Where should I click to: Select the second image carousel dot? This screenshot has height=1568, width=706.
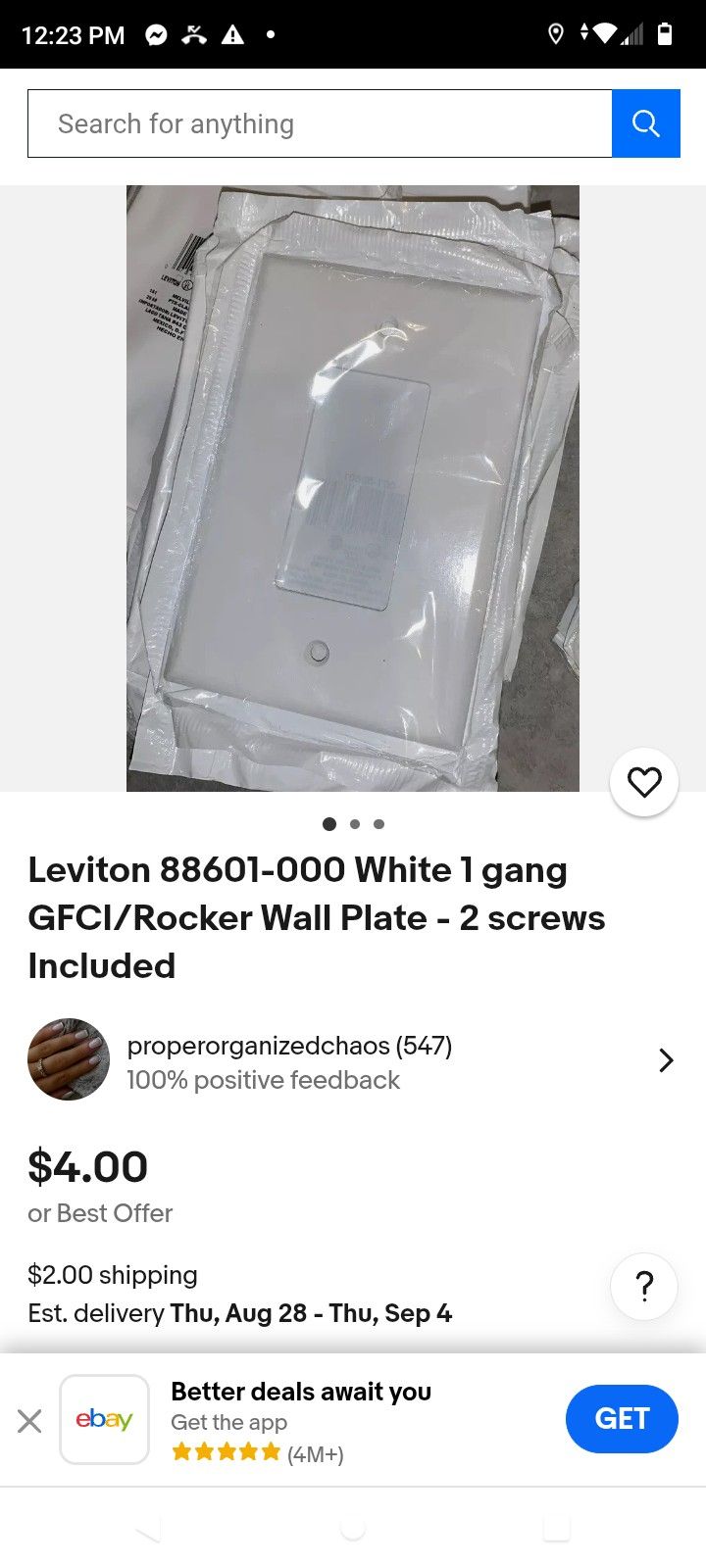(354, 823)
